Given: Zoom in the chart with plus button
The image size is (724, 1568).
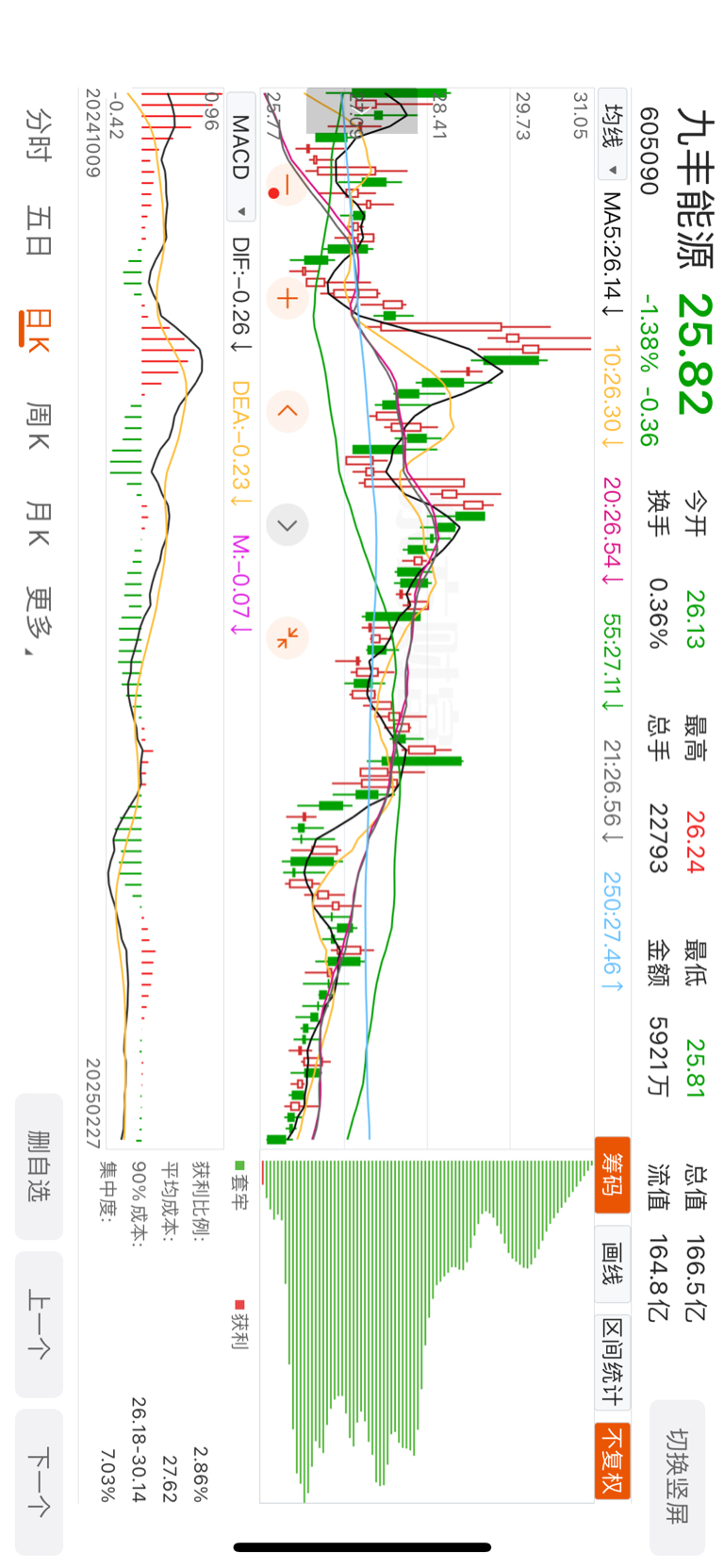Looking at the screenshot, I should [x=287, y=299].
